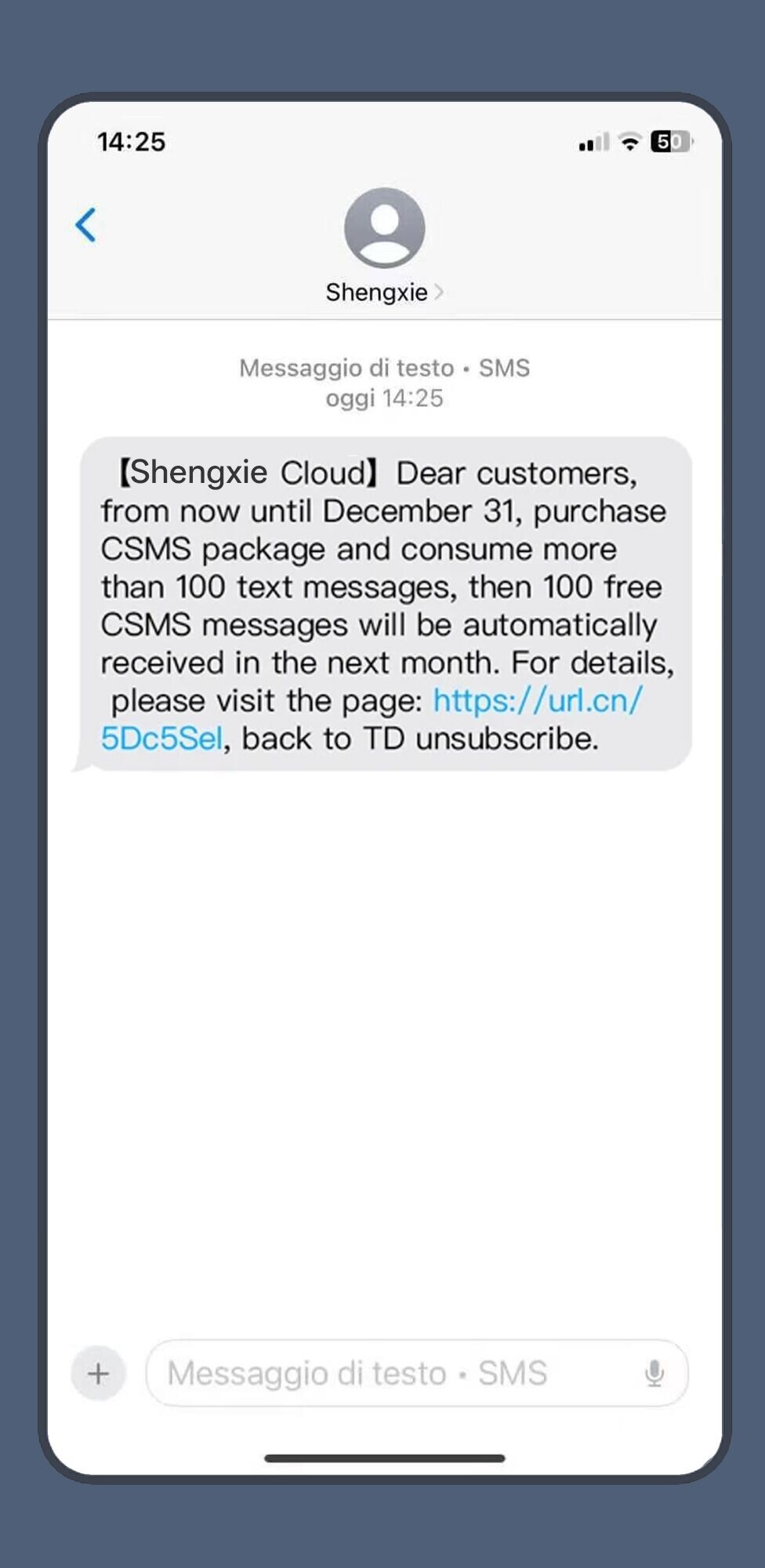Focus the Messaggio di testo input field
Viewport: 765px width, 1568px height.
(392, 1374)
